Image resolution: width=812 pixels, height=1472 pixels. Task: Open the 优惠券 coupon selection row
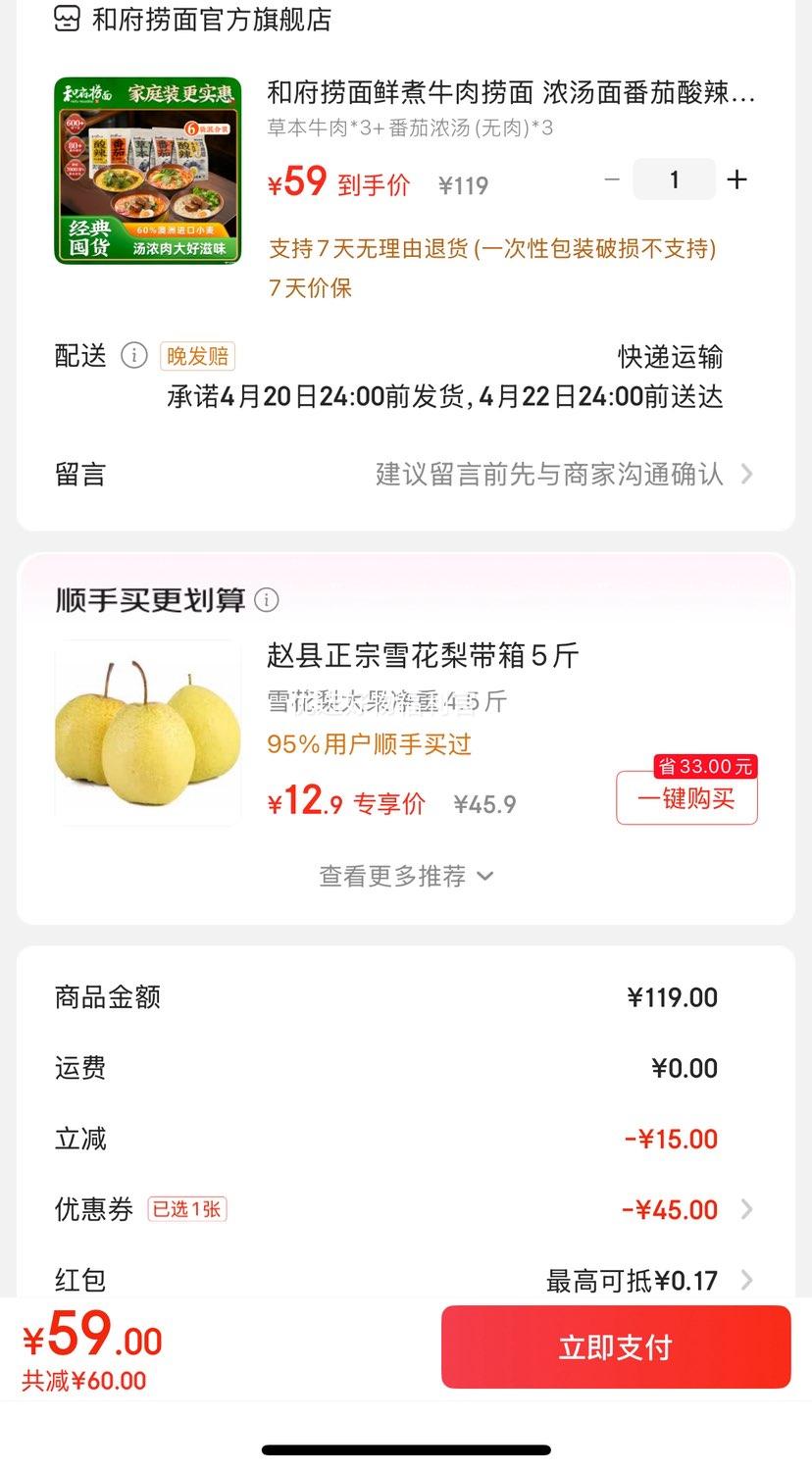[405, 1209]
